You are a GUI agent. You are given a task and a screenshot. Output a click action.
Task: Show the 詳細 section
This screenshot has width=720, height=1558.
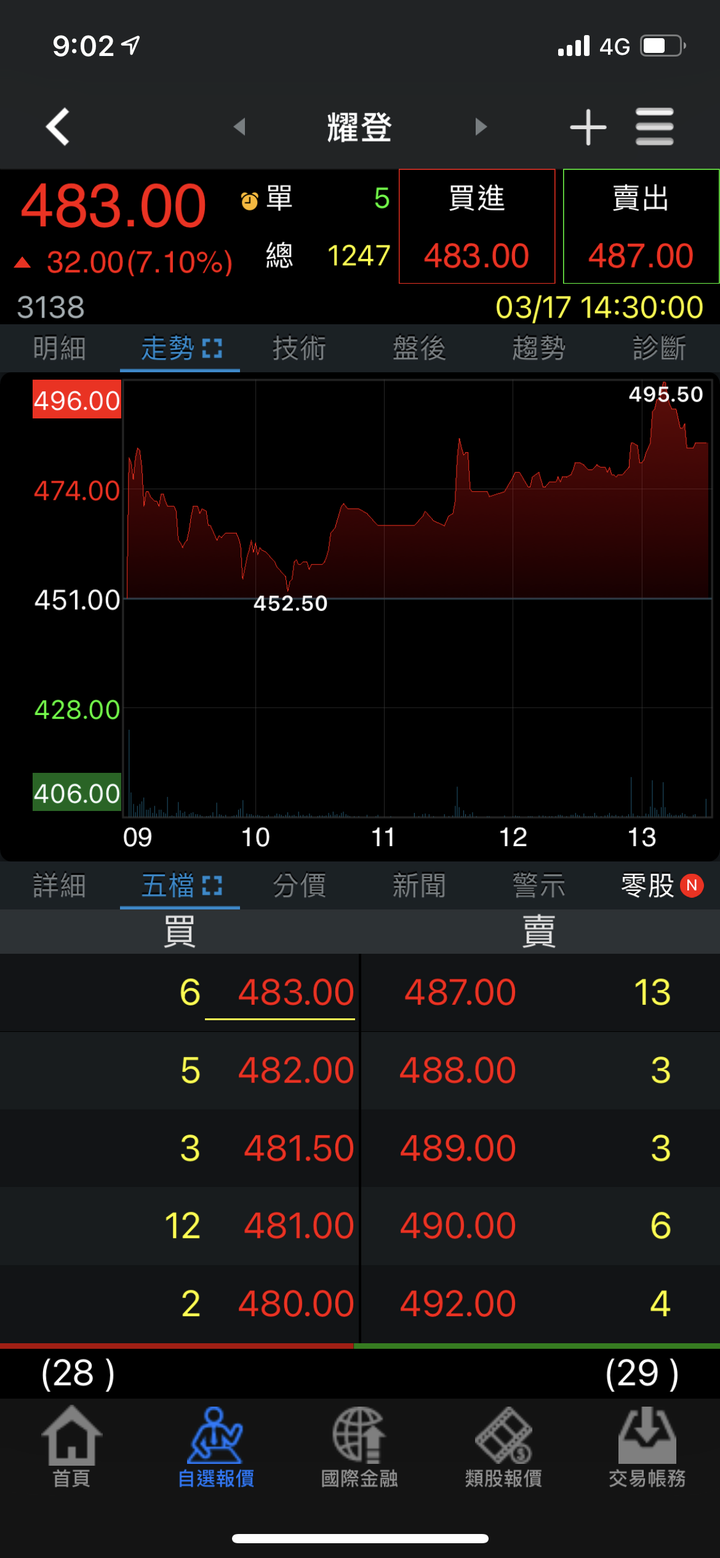(60, 885)
